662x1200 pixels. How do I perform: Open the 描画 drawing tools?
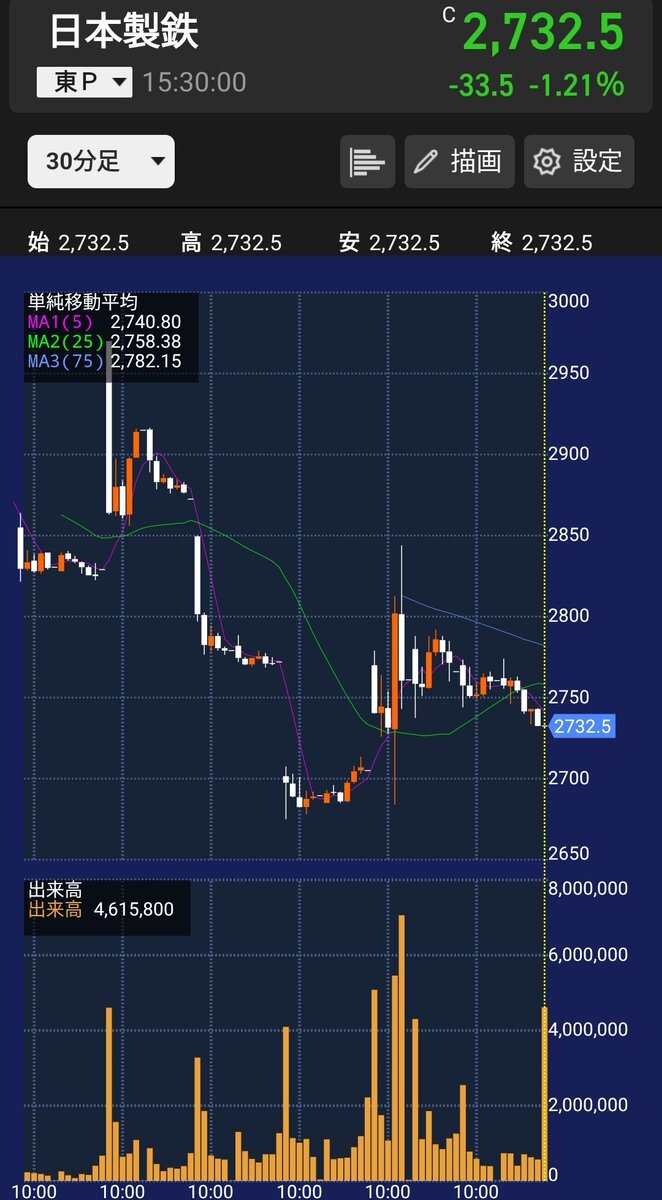pyautogui.click(x=459, y=162)
